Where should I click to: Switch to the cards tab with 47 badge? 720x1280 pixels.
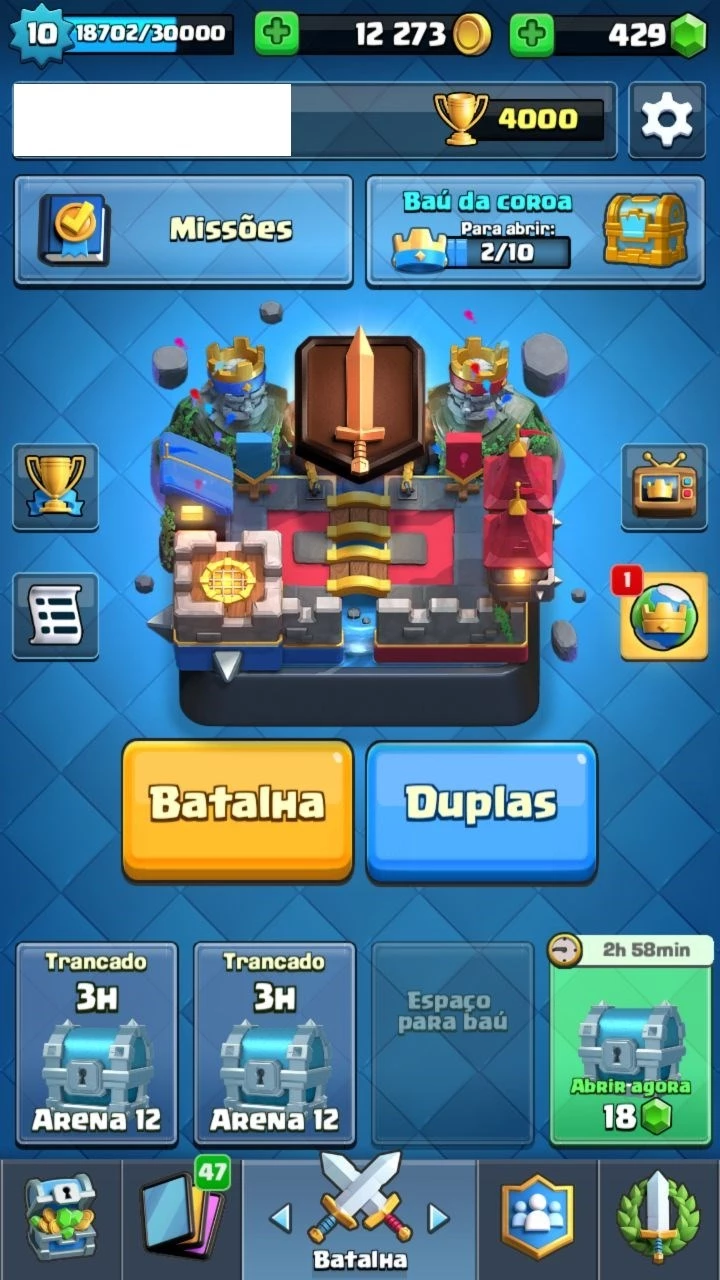coord(182,1220)
